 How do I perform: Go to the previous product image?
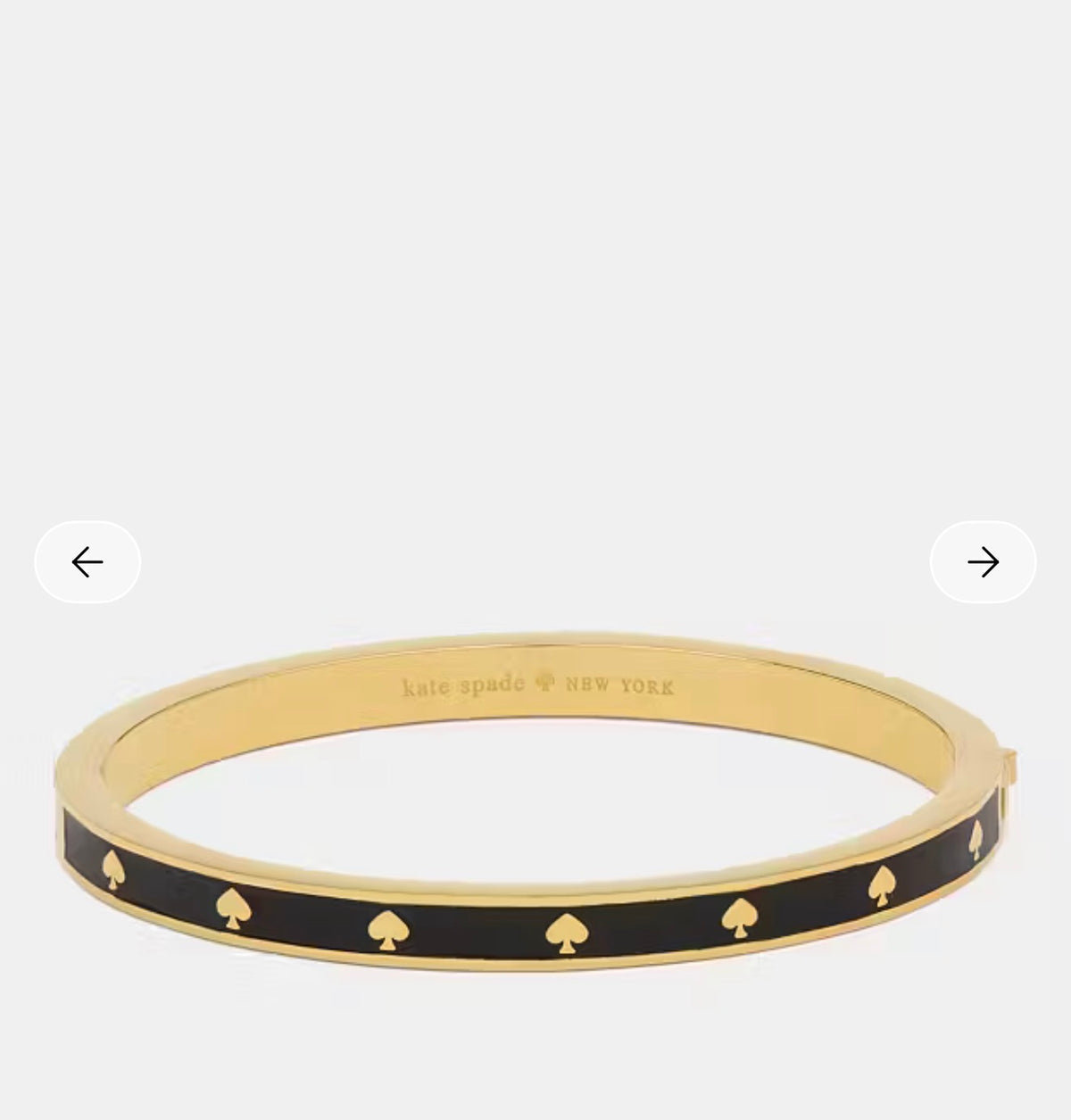87,562
